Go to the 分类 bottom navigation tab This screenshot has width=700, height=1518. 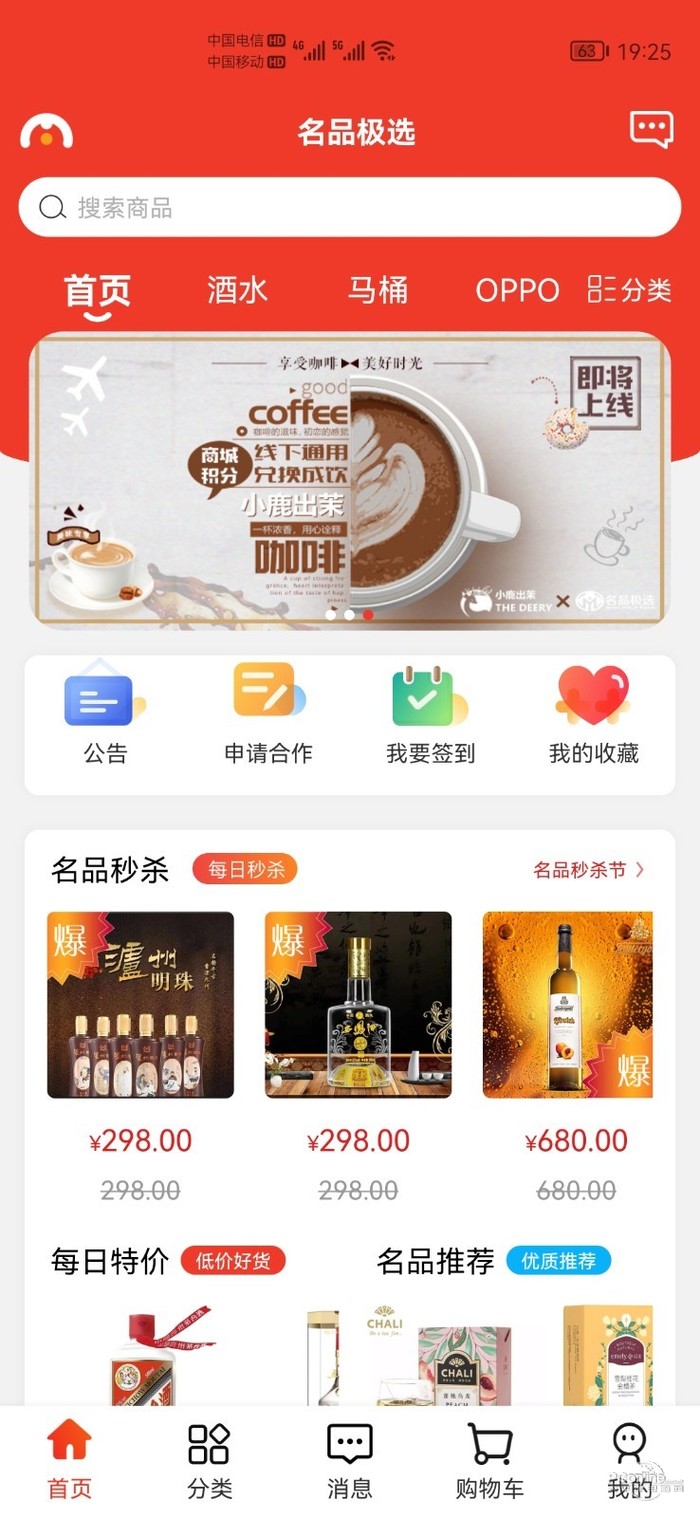(209, 1460)
